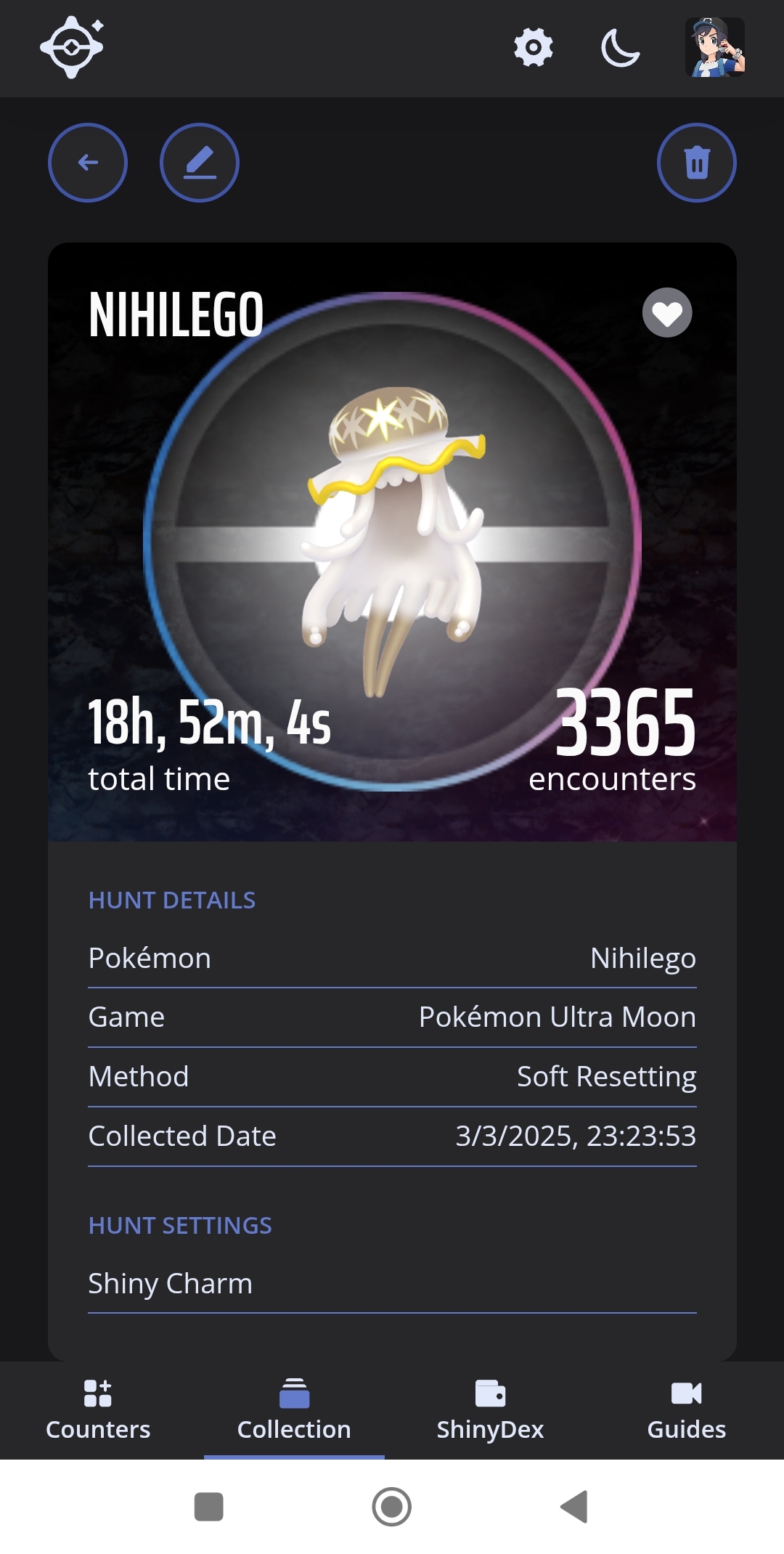The image size is (784, 1554).
Task: Switch to the Collection tab
Action: [294, 1410]
